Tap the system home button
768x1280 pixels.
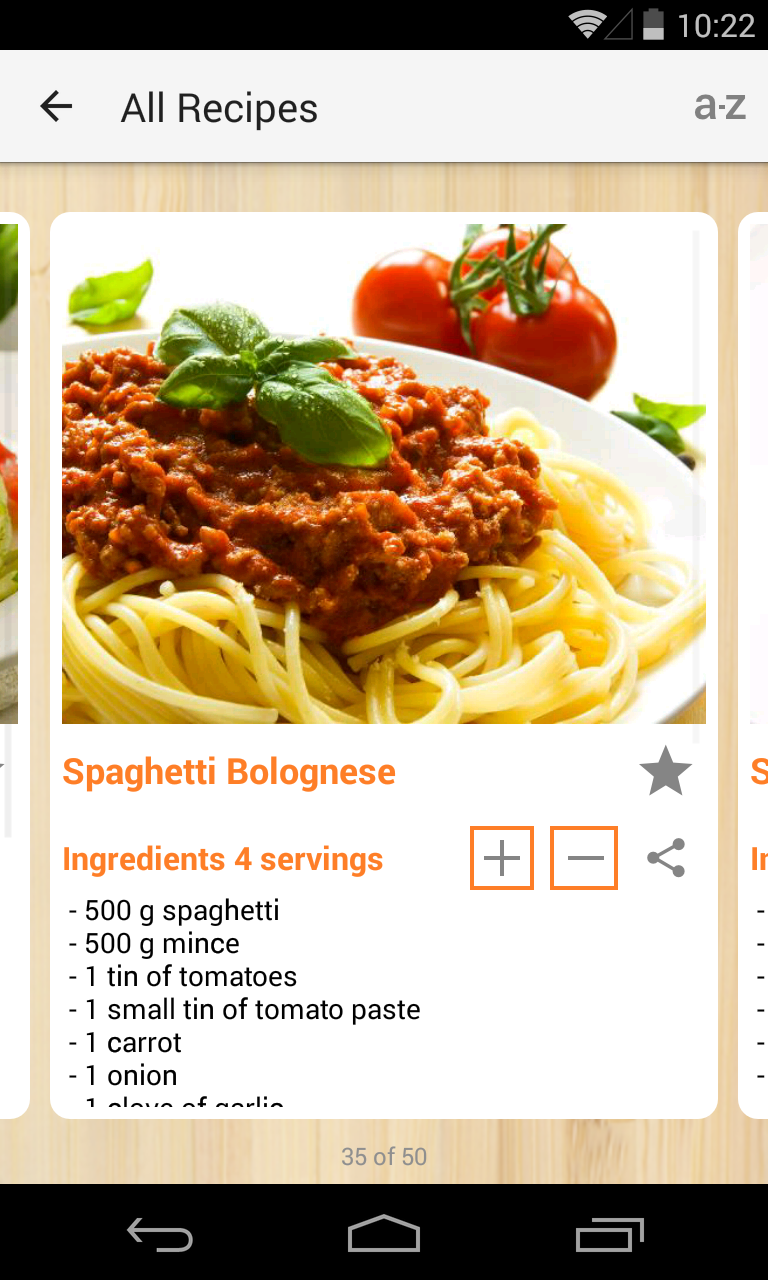click(384, 1234)
